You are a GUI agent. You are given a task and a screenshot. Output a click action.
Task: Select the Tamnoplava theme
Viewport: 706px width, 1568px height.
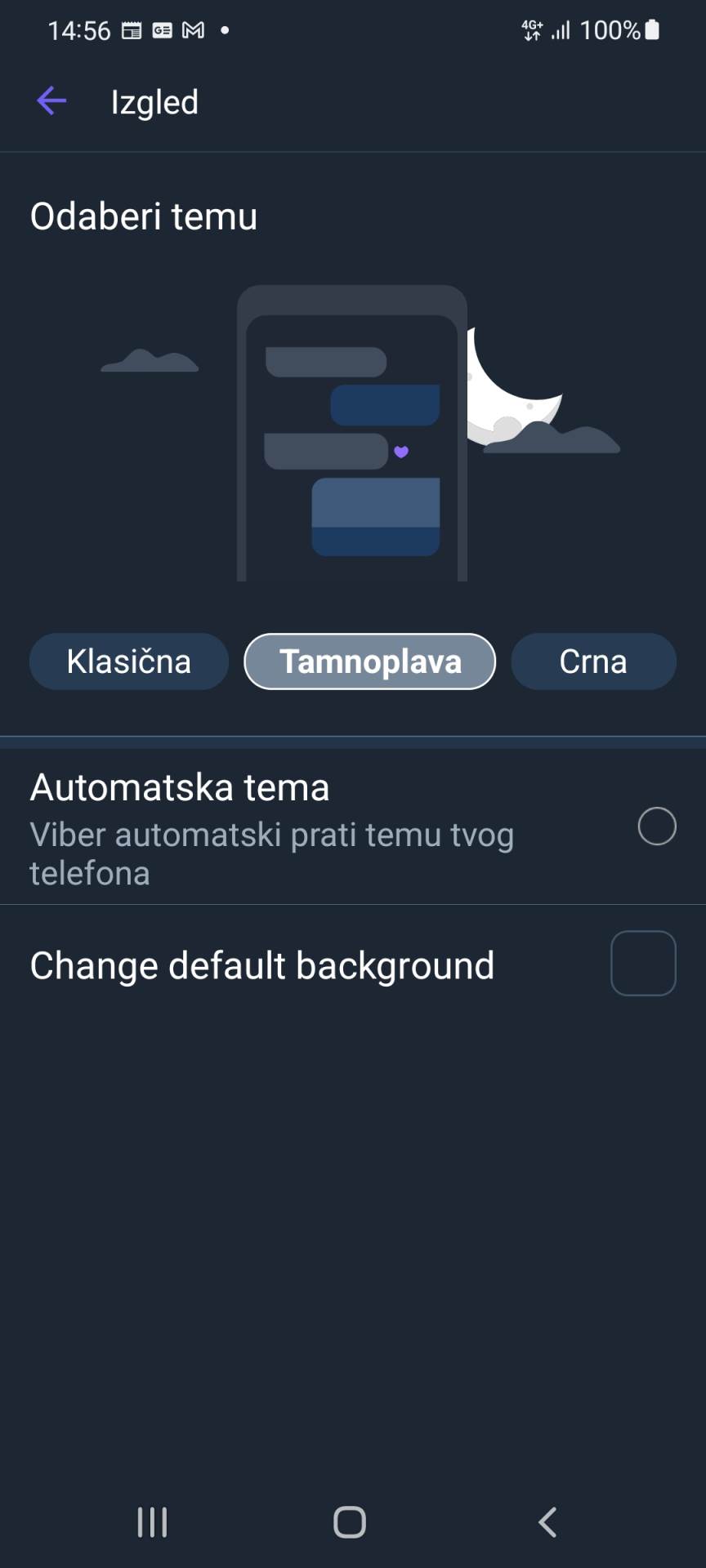369,661
